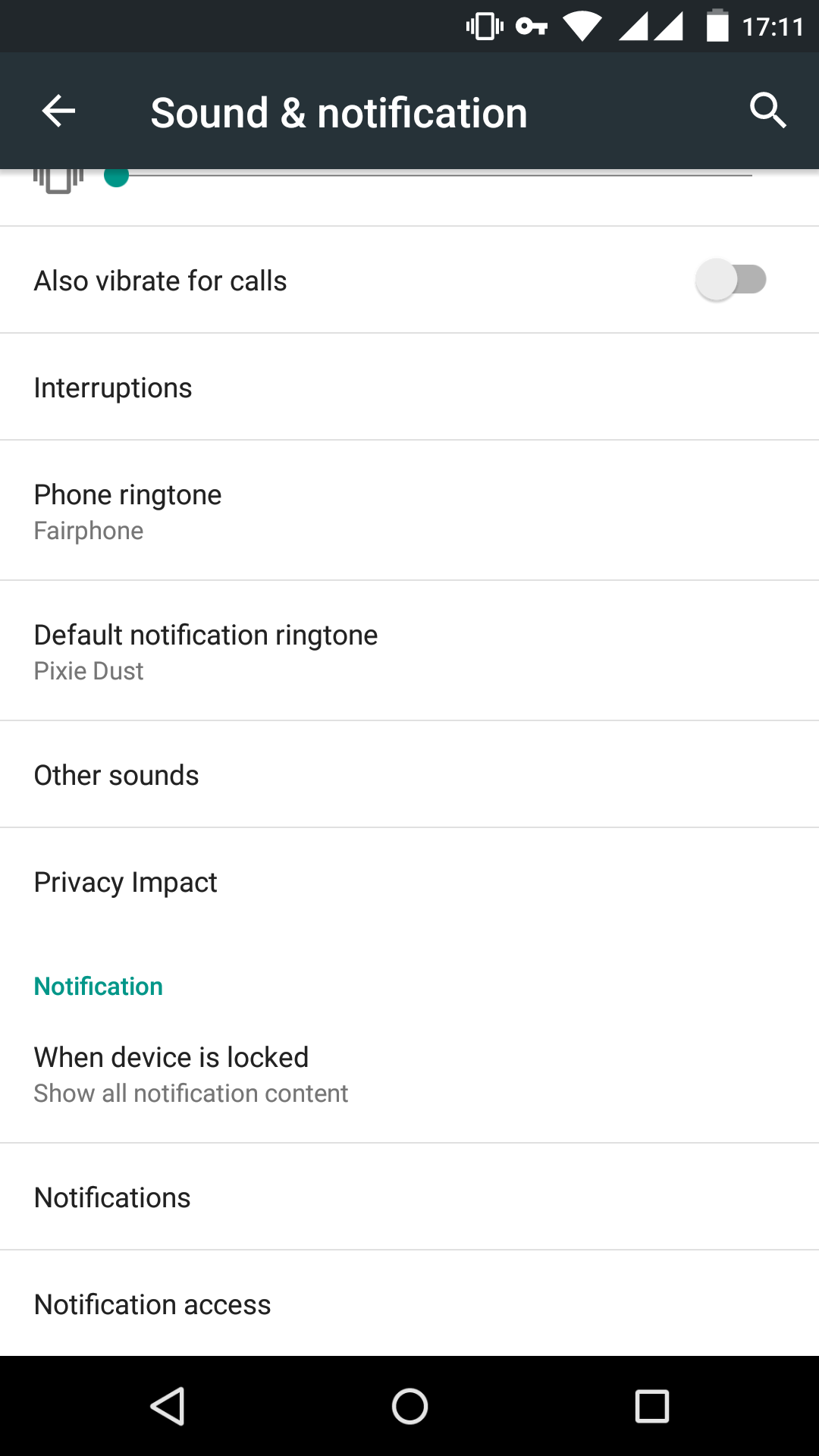The width and height of the screenshot is (819, 1456).
Task: Open settings search magnifier
Action: pos(767,111)
